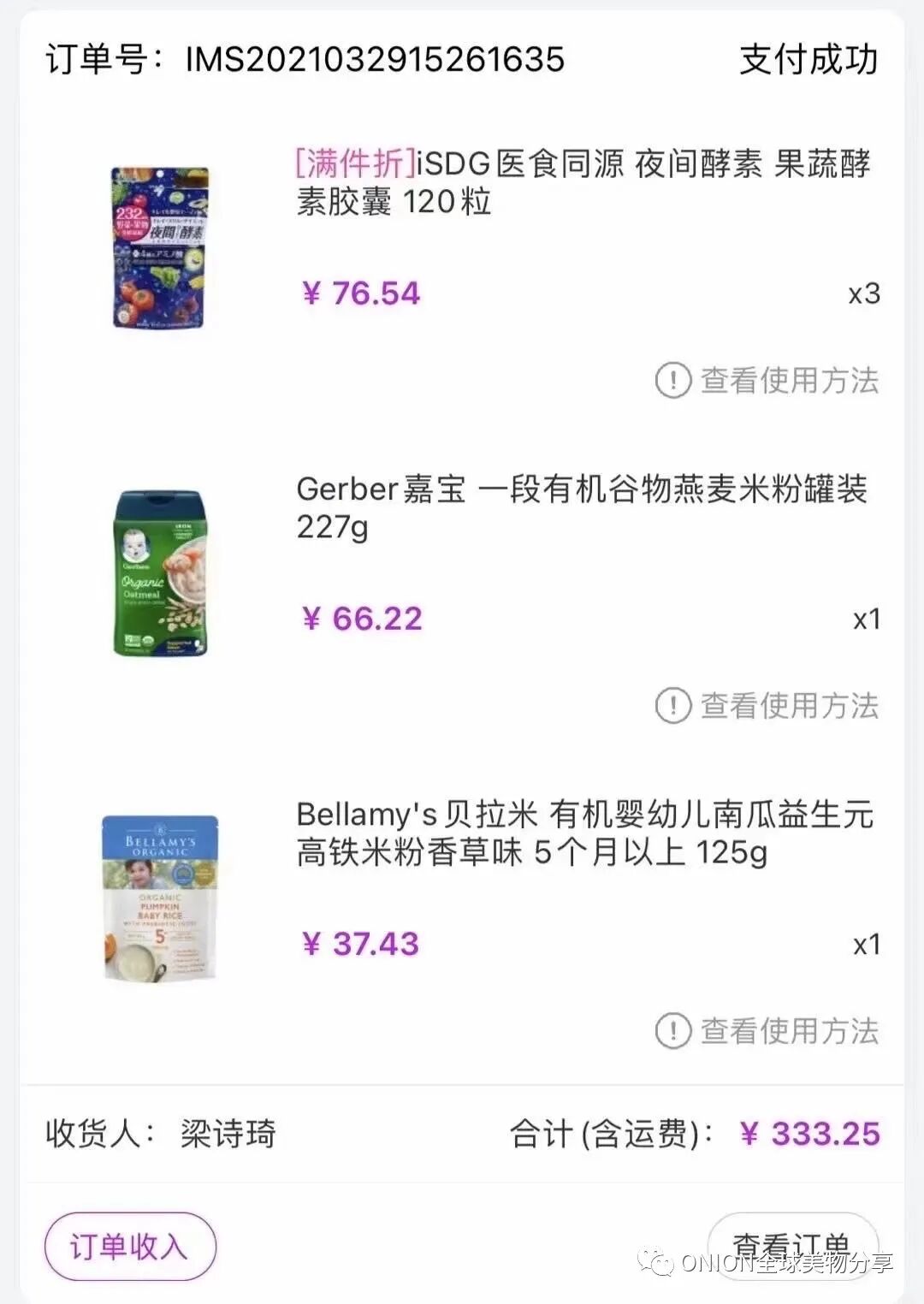Tap the 订单收入 button
The width and height of the screenshot is (924, 1304).
pyautogui.click(x=129, y=1246)
